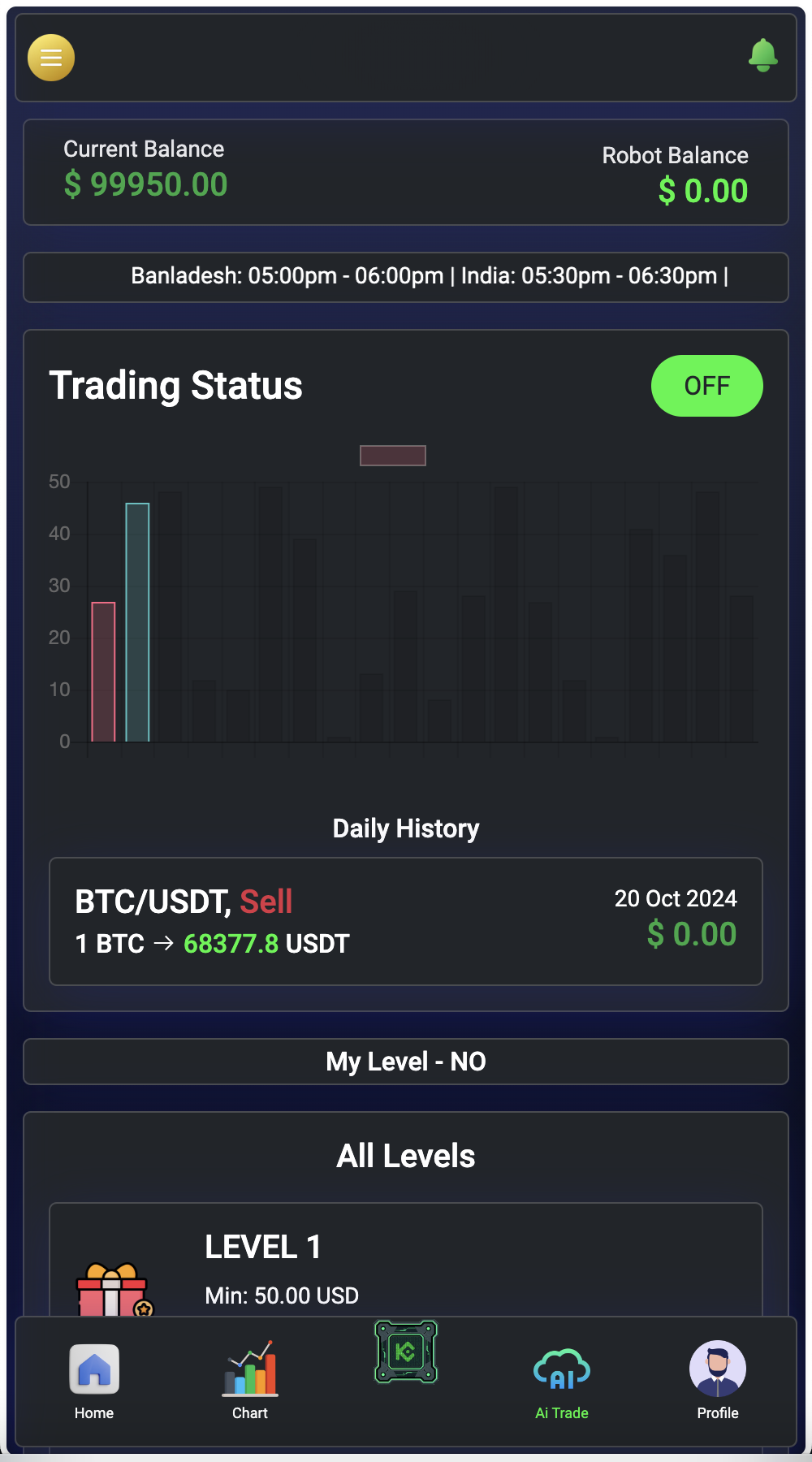The width and height of the screenshot is (812, 1462).
Task: Click the Robot Balance amount
Action: coord(703,191)
